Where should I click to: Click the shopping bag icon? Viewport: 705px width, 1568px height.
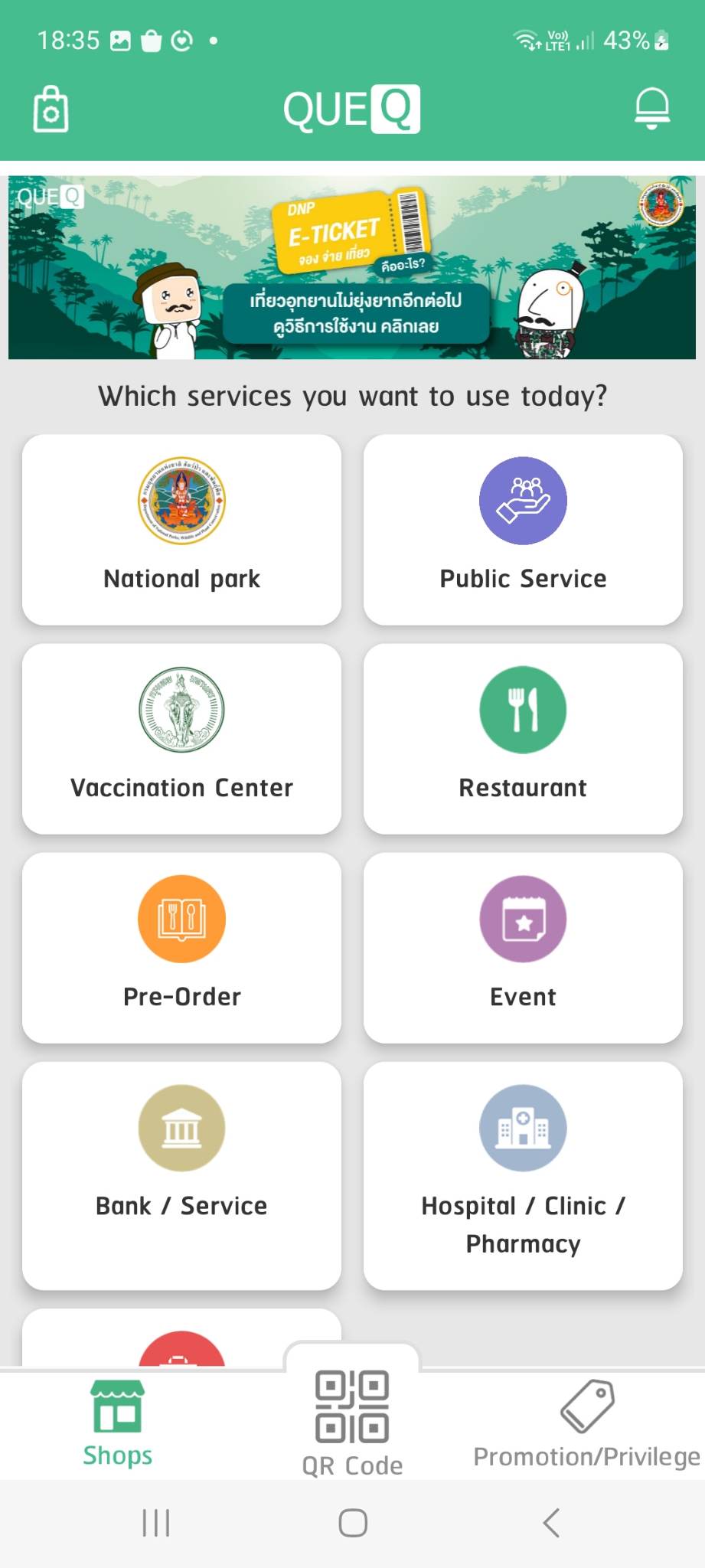point(51,109)
